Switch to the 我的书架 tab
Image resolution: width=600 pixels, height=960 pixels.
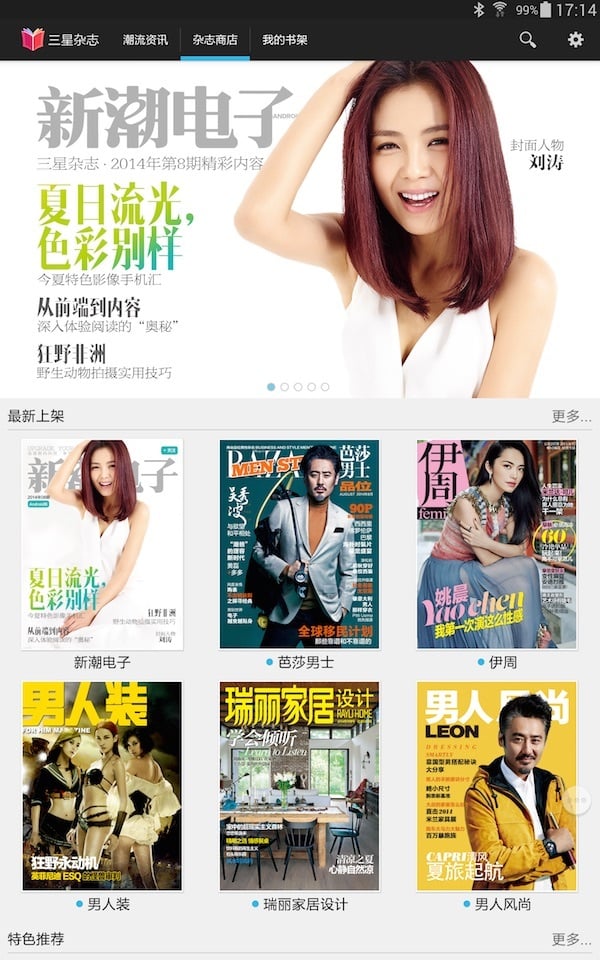(285, 40)
